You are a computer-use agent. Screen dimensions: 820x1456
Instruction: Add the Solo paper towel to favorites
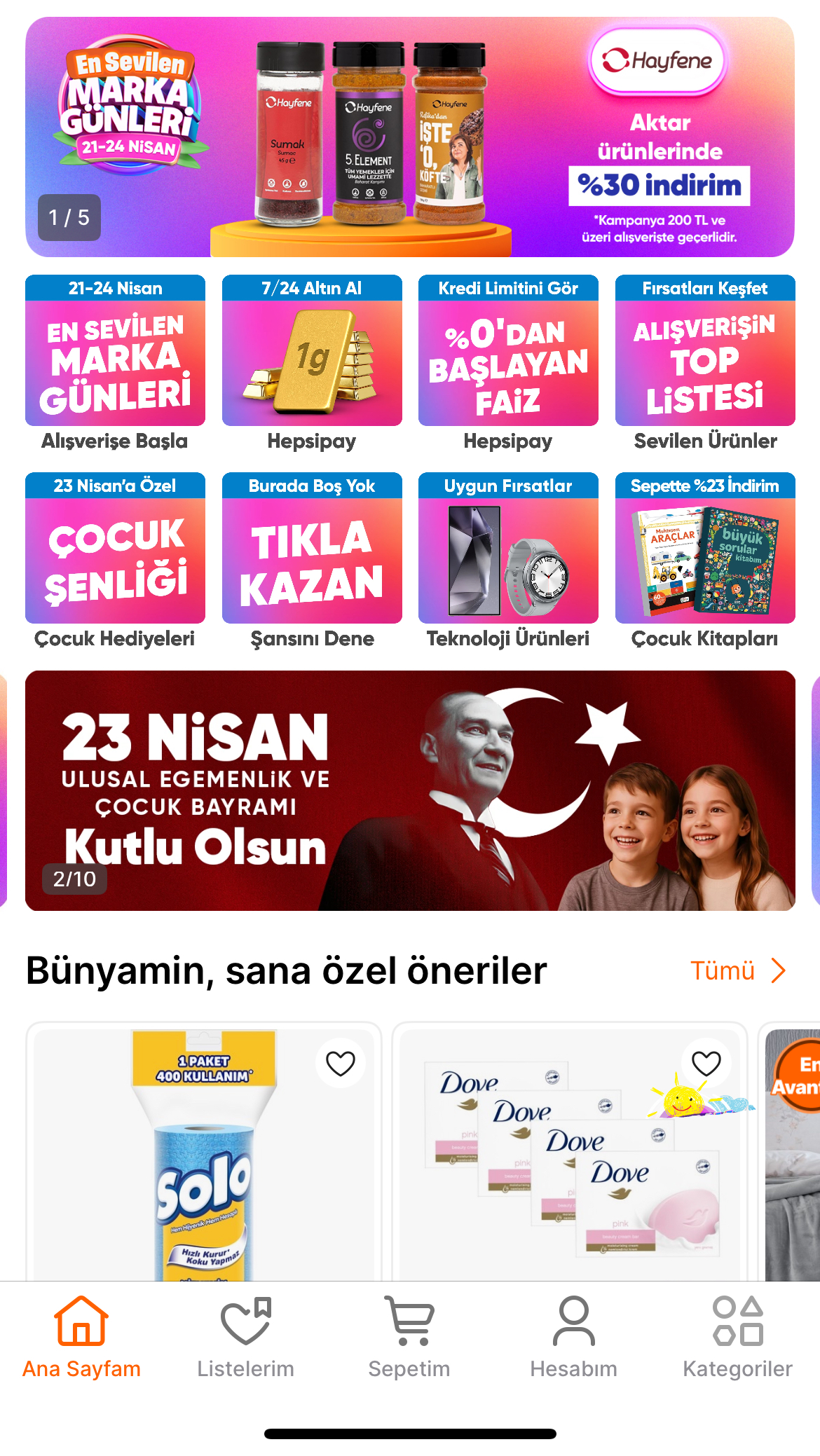point(341,1064)
